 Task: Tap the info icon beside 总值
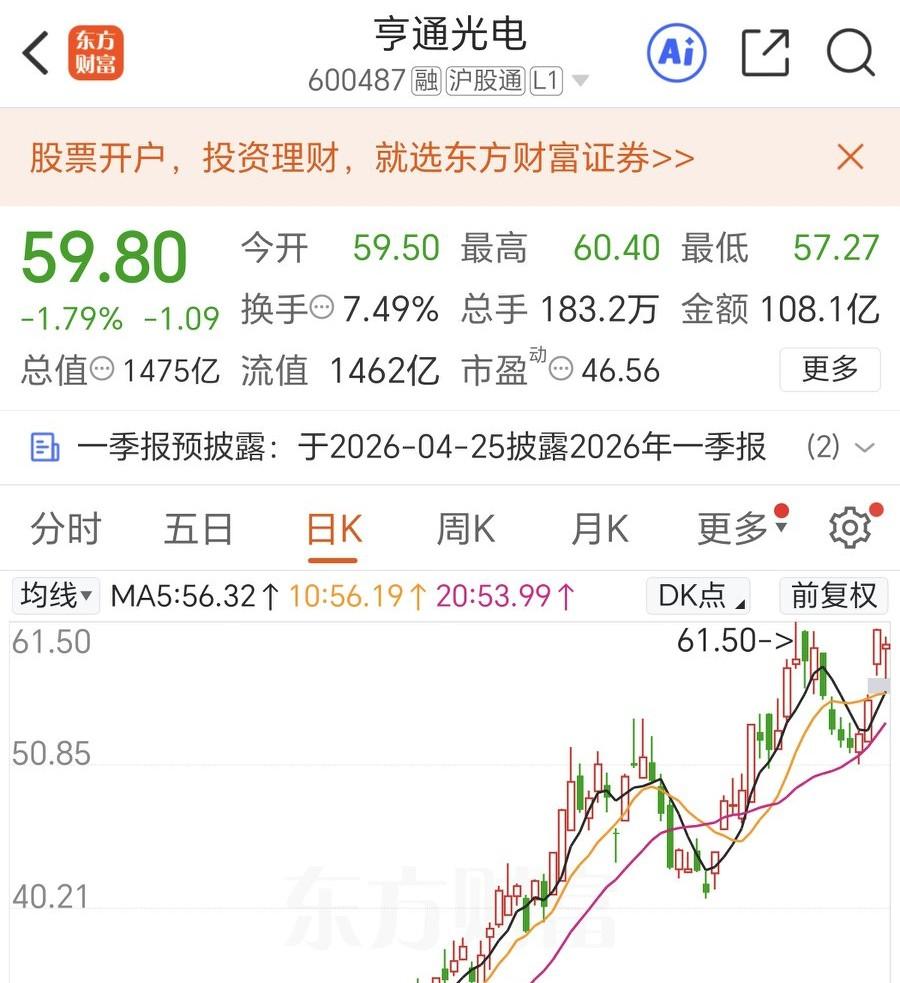click(x=103, y=370)
